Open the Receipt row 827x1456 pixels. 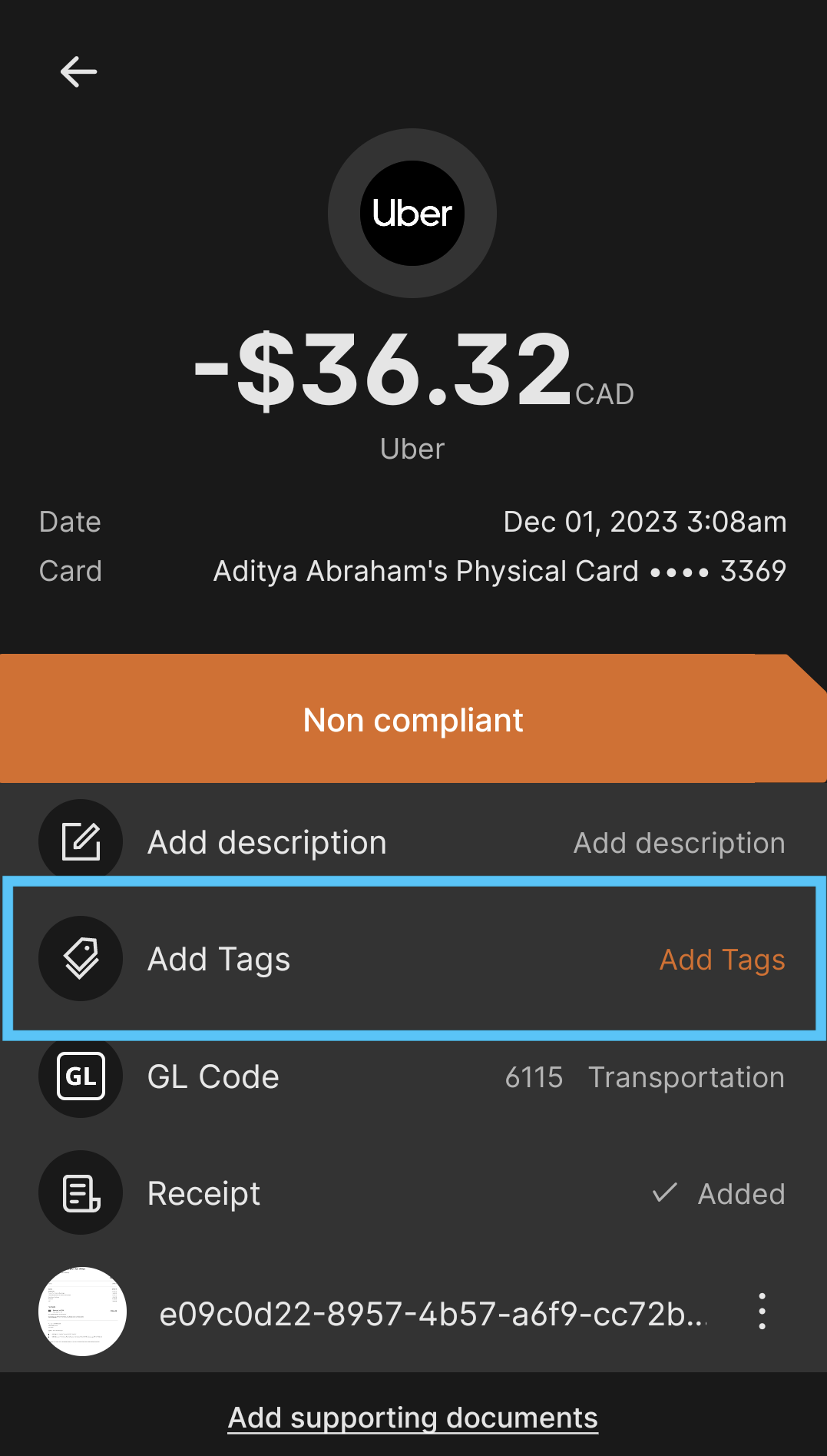point(413,1193)
